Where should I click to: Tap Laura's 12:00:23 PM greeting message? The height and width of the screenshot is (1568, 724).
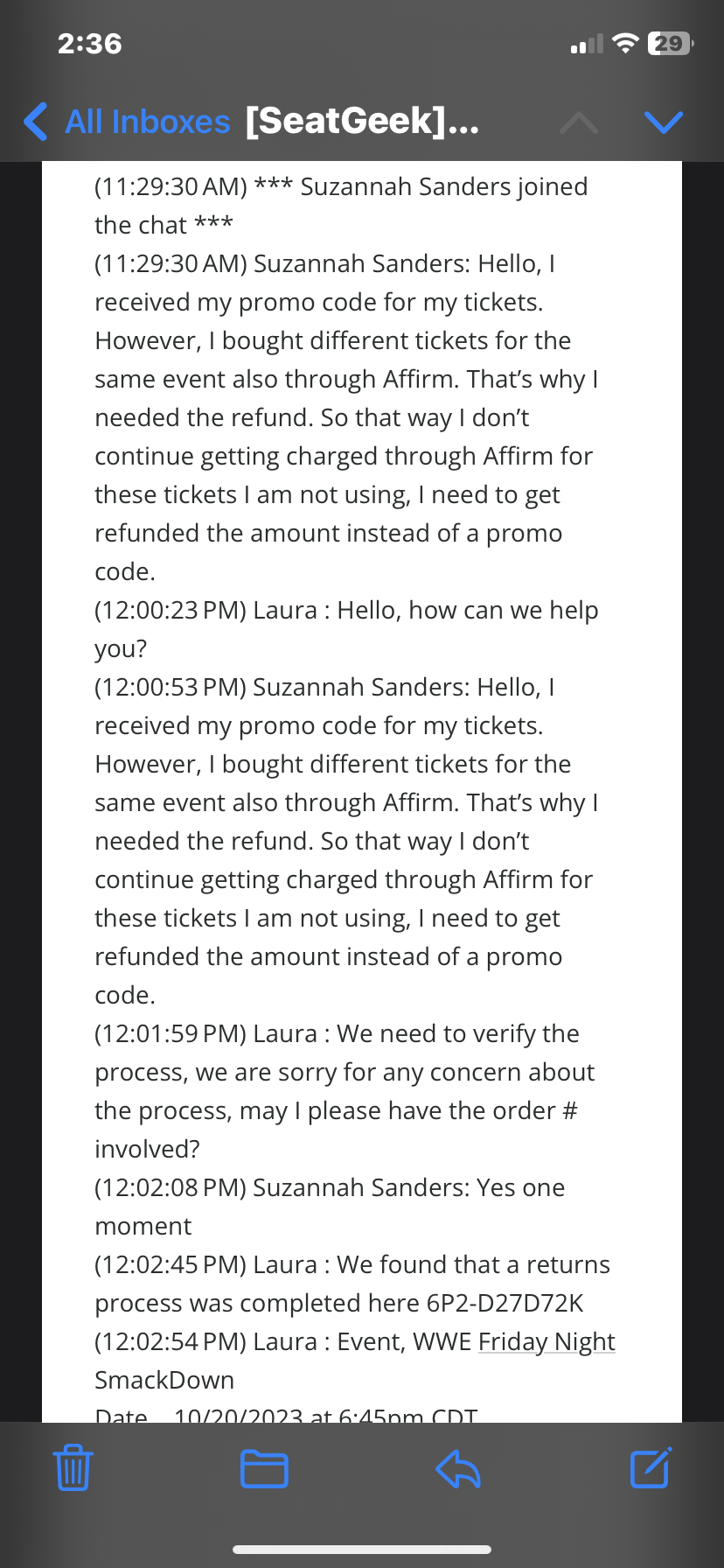point(346,628)
